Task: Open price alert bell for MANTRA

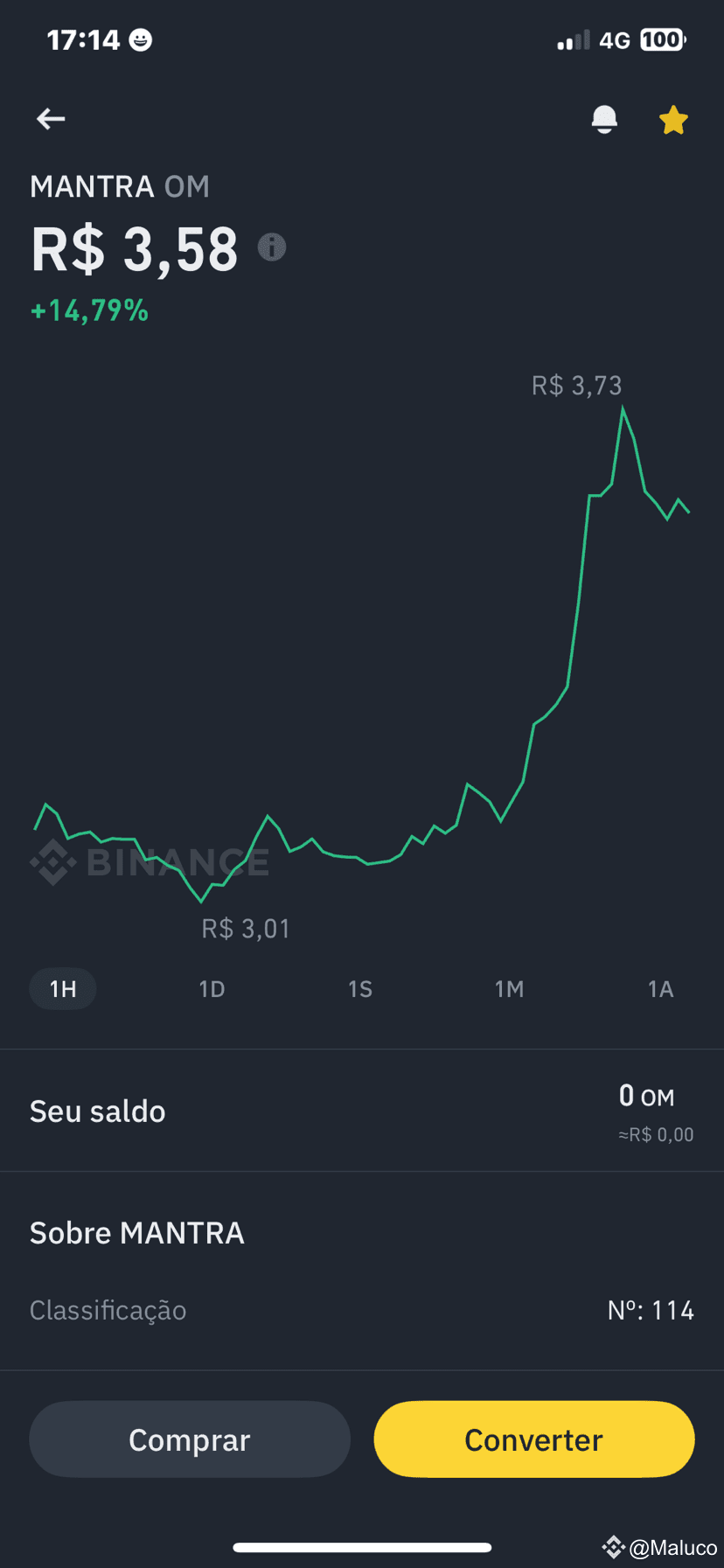Action: [604, 120]
